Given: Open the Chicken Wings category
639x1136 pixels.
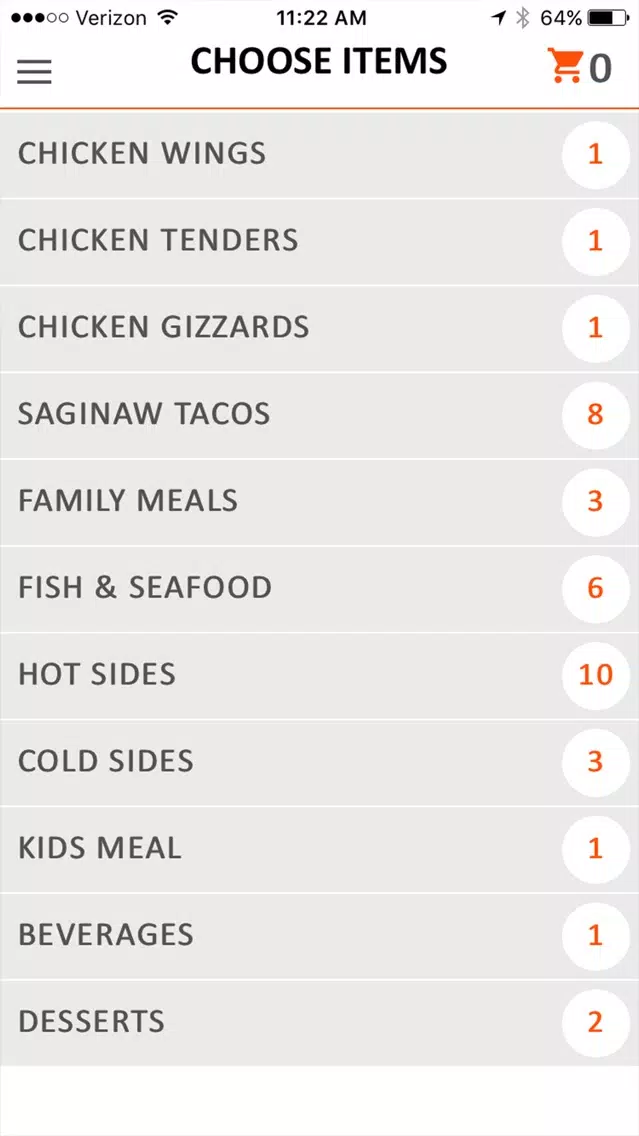Looking at the screenshot, I should (320, 154).
